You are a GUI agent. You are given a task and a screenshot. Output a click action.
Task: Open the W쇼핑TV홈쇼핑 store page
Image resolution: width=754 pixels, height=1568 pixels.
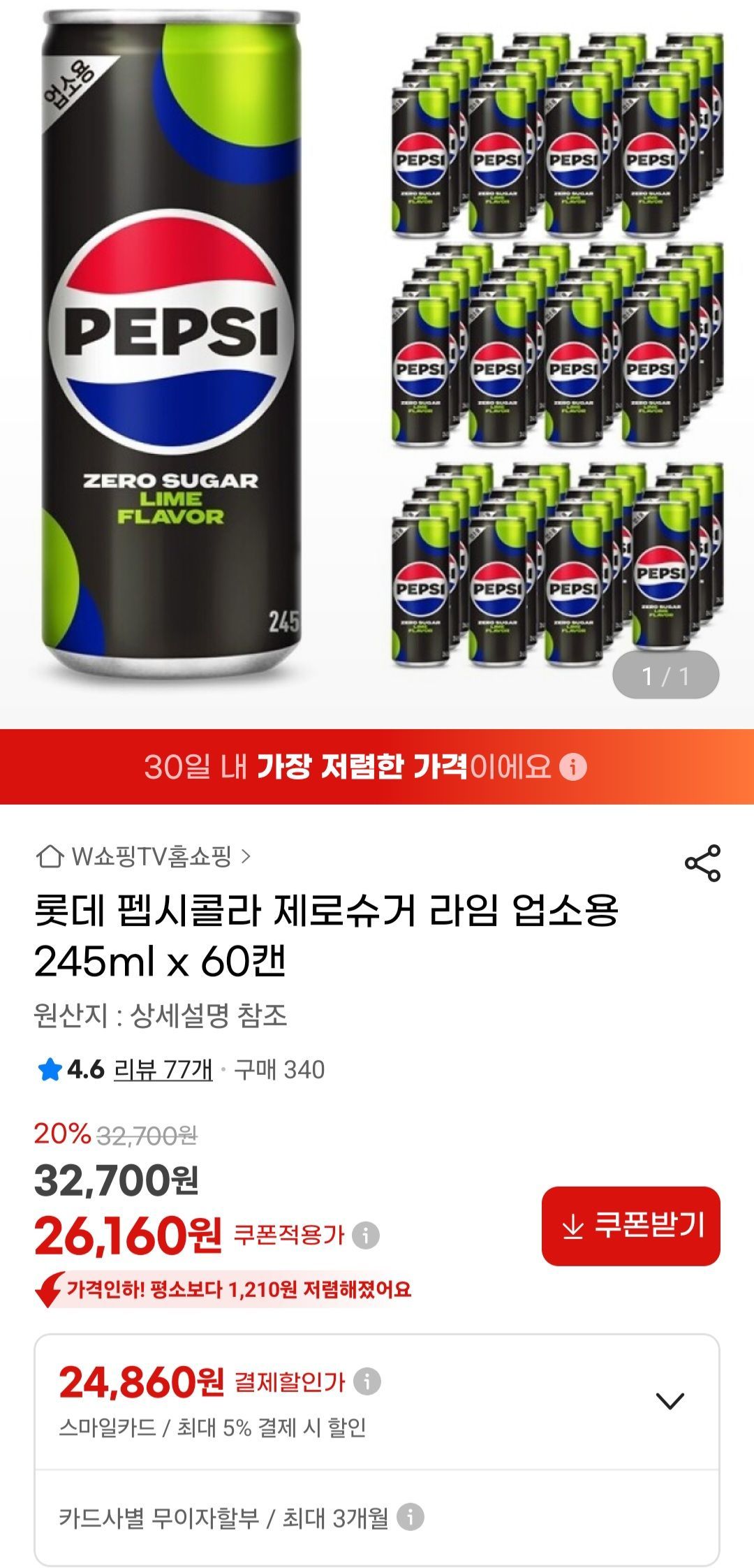tap(143, 856)
